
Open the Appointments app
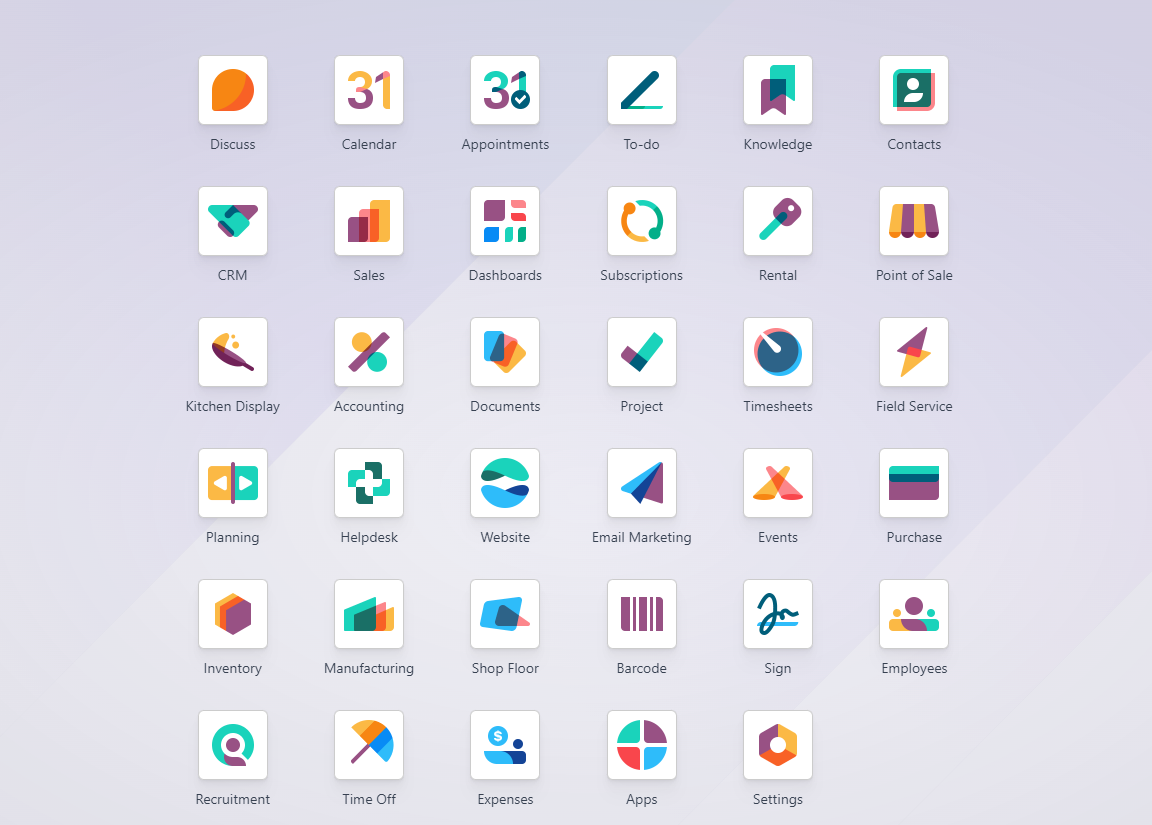tap(505, 90)
